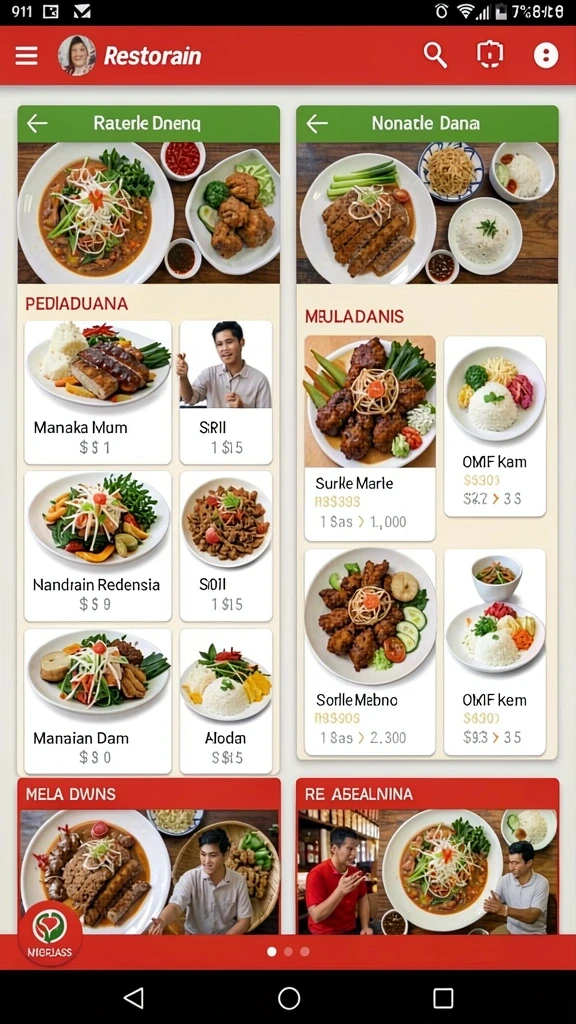This screenshot has height=1024, width=576.
Task: Open the Sorlle Mebno dish card
Action: (370, 652)
